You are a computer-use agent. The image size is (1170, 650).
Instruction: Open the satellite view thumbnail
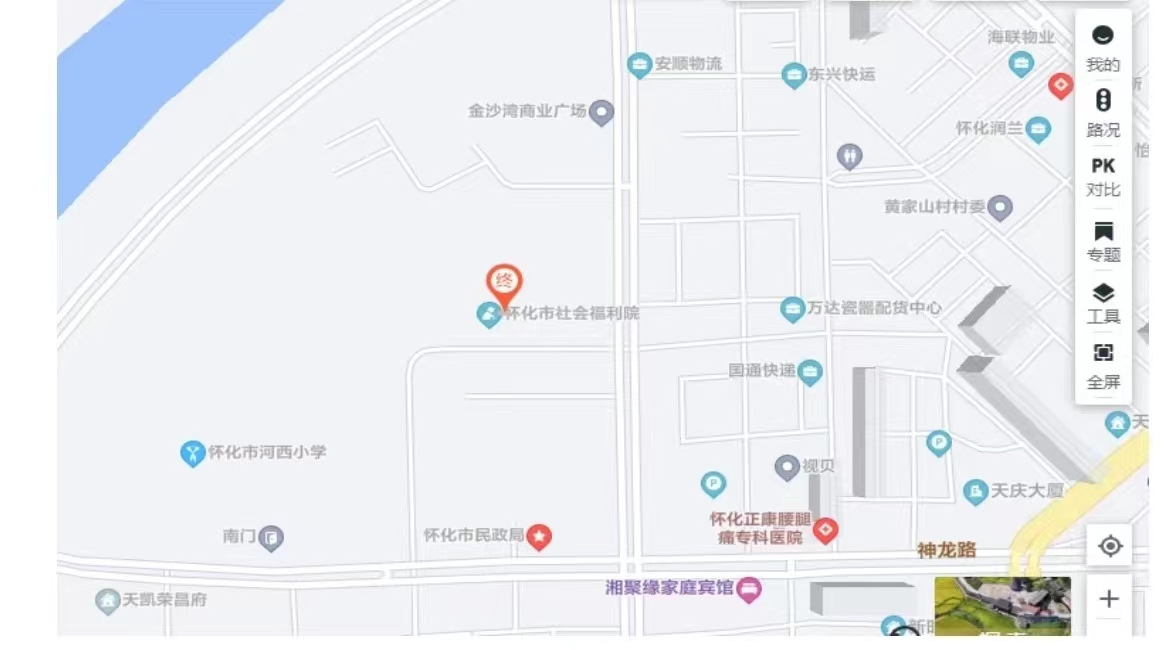pyautogui.click(x=1002, y=606)
